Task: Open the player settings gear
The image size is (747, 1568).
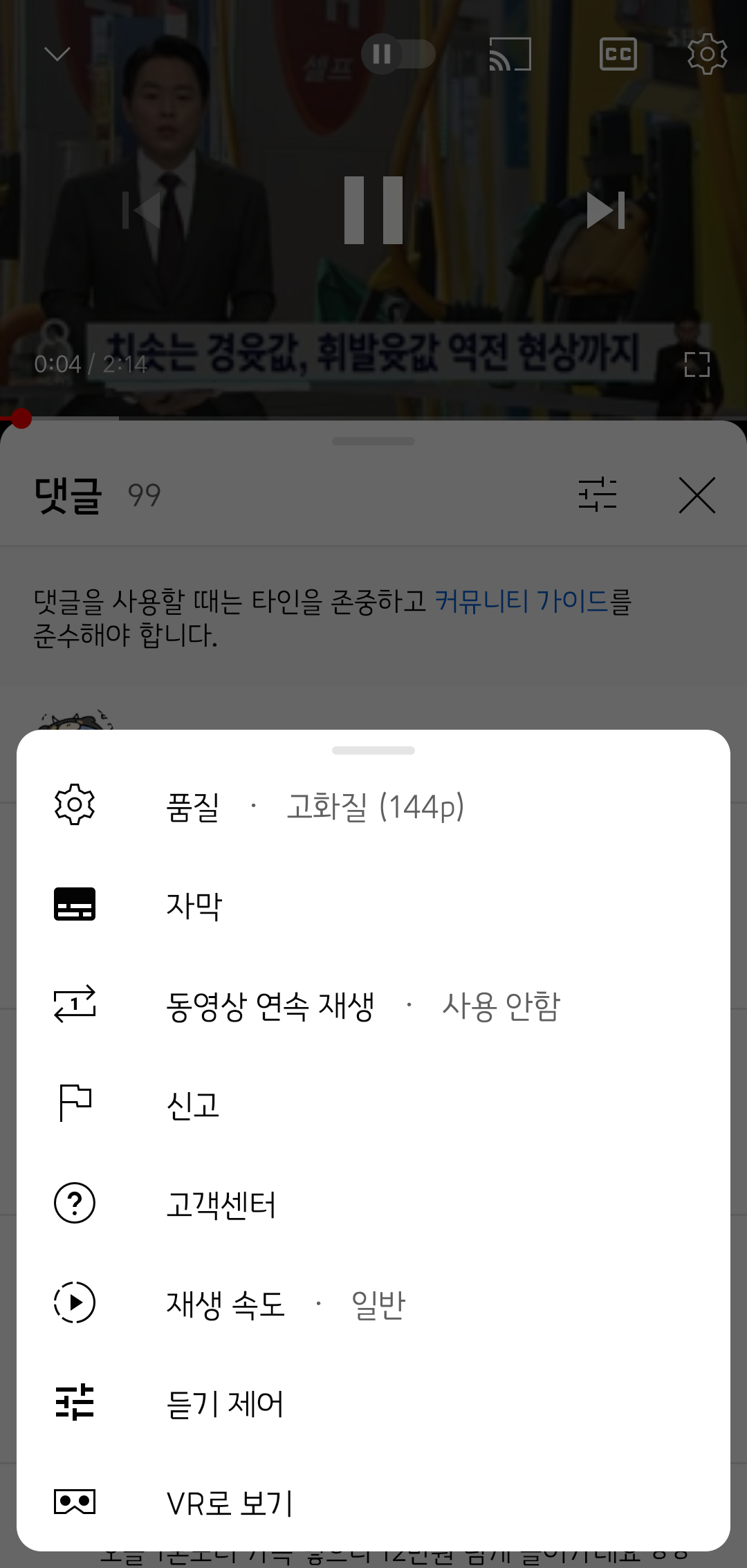Action: click(707, 54)
